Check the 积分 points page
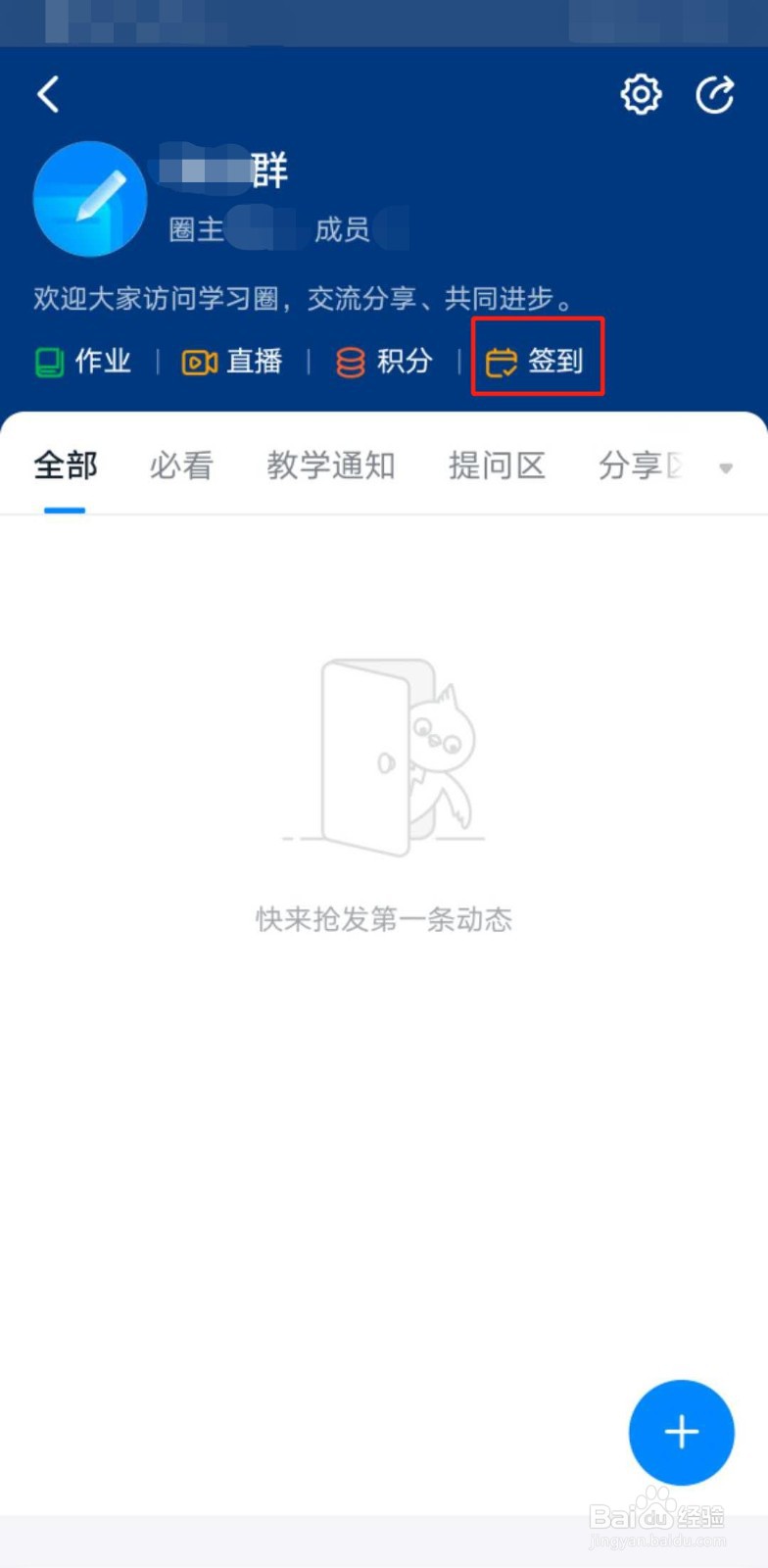Image resolution: width=768 pixels, height=1568 pixels. tap(384, 362)
